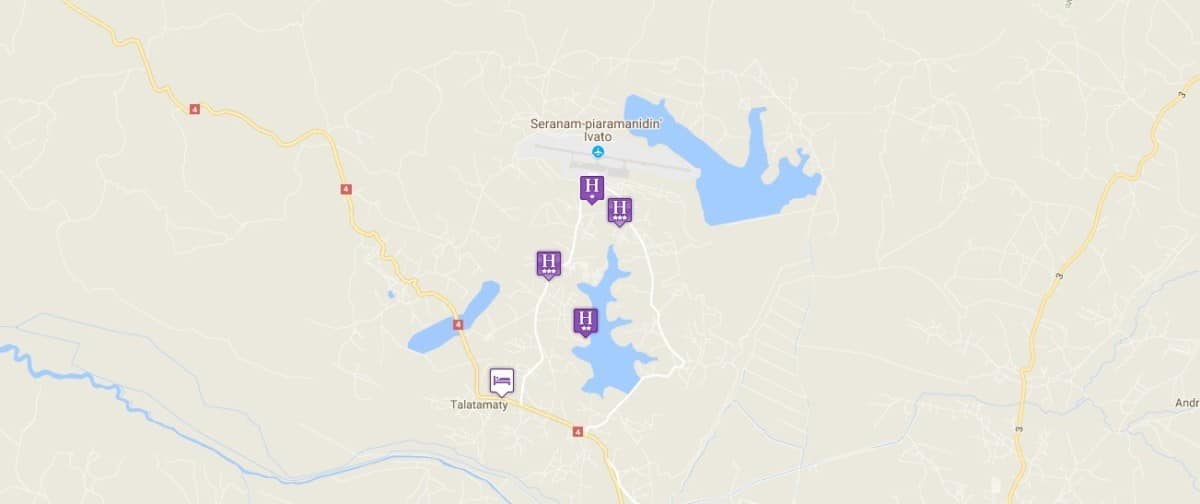Select the two-star hotel marker on the lake

[x=586, y=320]
